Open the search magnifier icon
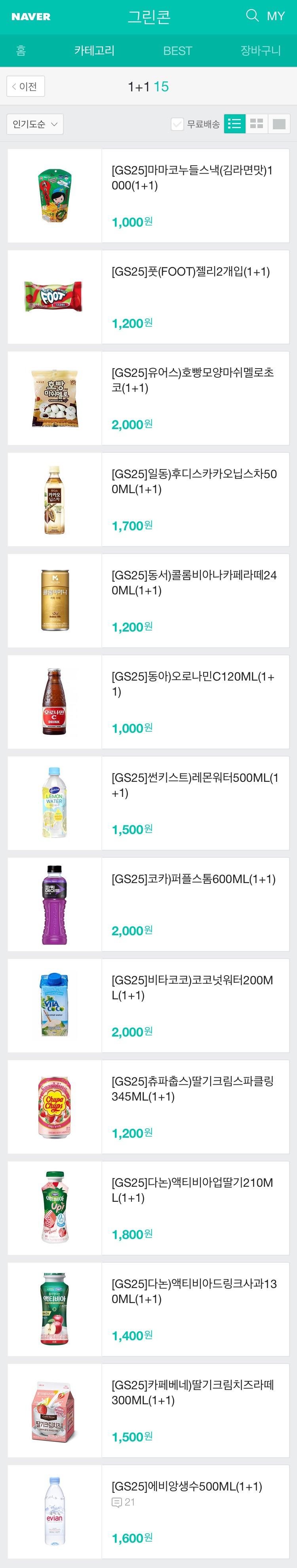Image resolution: width=297 pixels, height=1568 pixels. 252,16
